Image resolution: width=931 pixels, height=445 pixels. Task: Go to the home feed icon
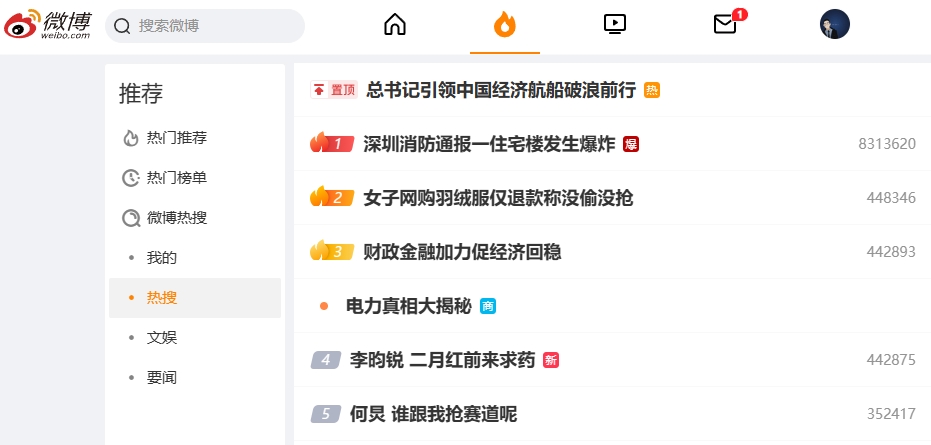[395, 24]
